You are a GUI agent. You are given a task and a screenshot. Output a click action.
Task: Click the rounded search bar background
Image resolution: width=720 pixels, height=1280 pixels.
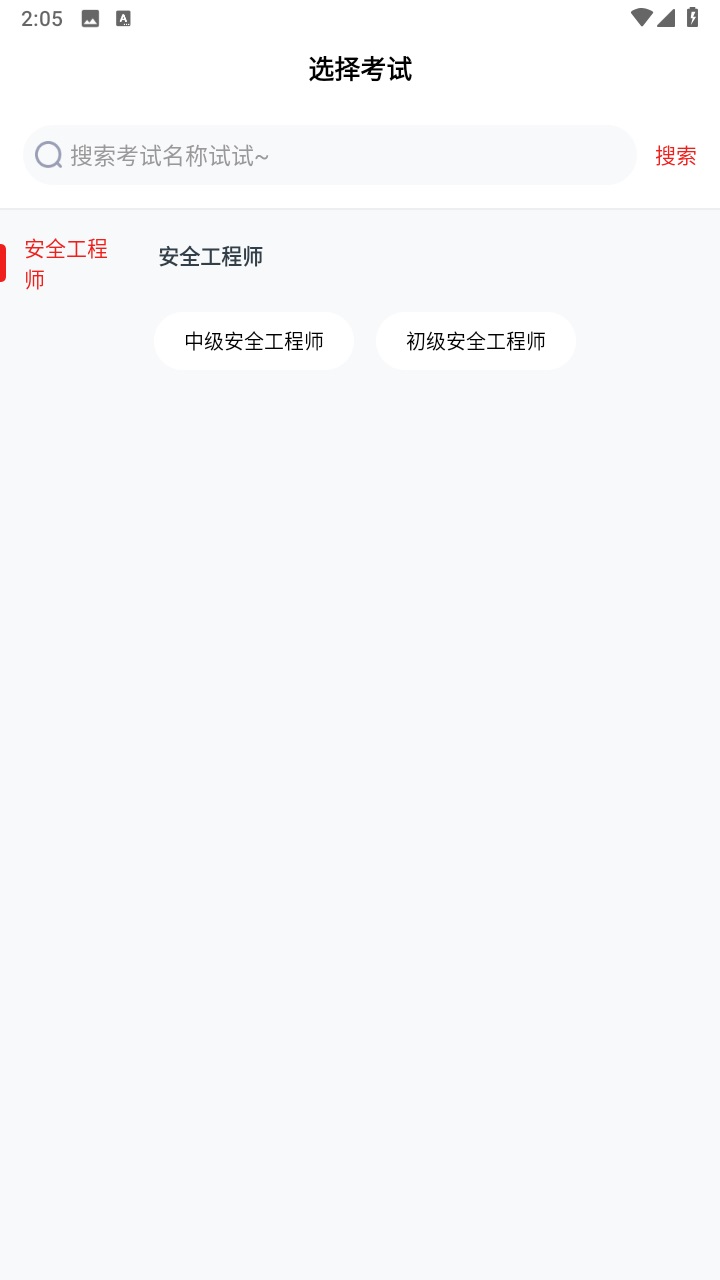330,154
